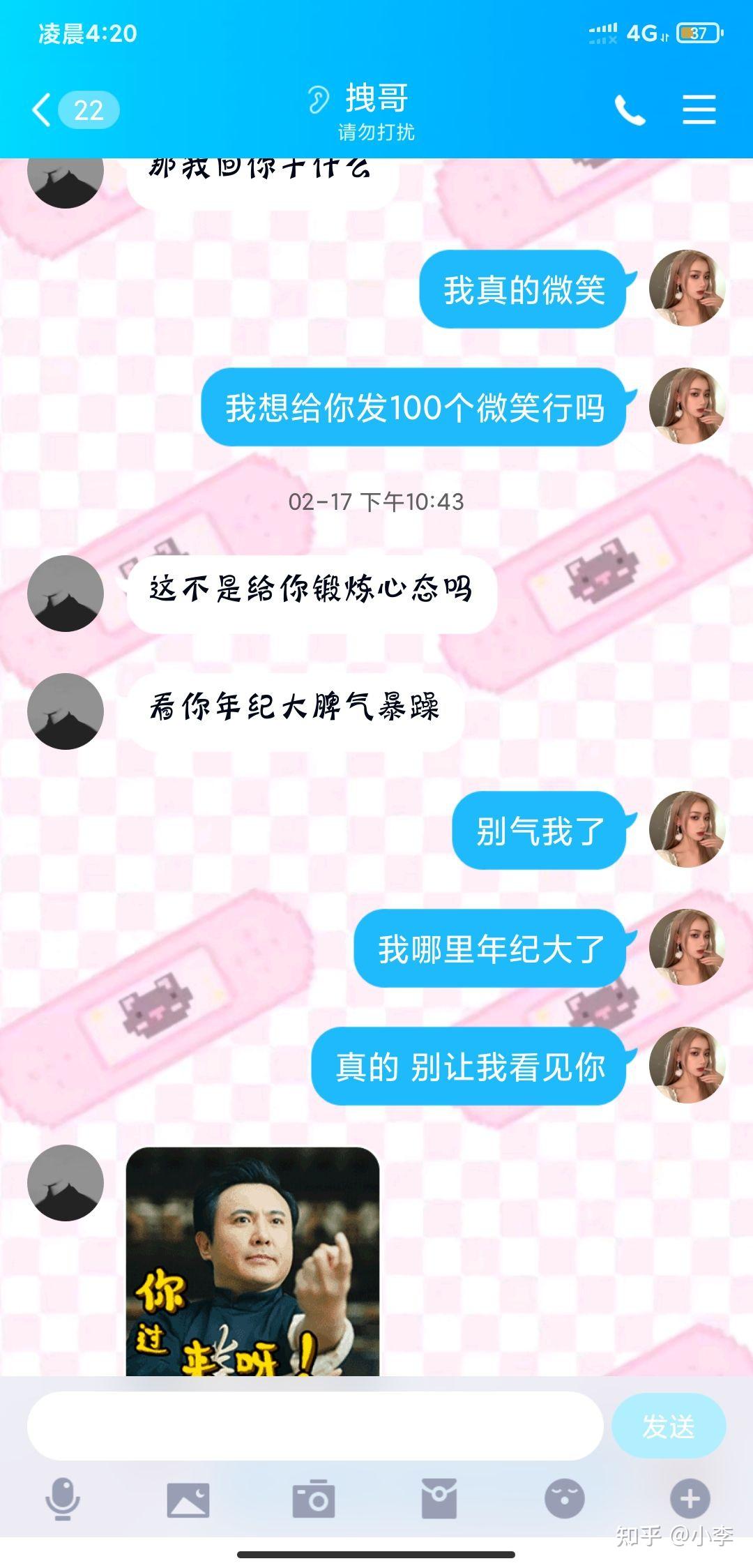Viewport: 753px width, 1568px height.
Task: Tap the 发送 send button
Action: pos(668,1426)
